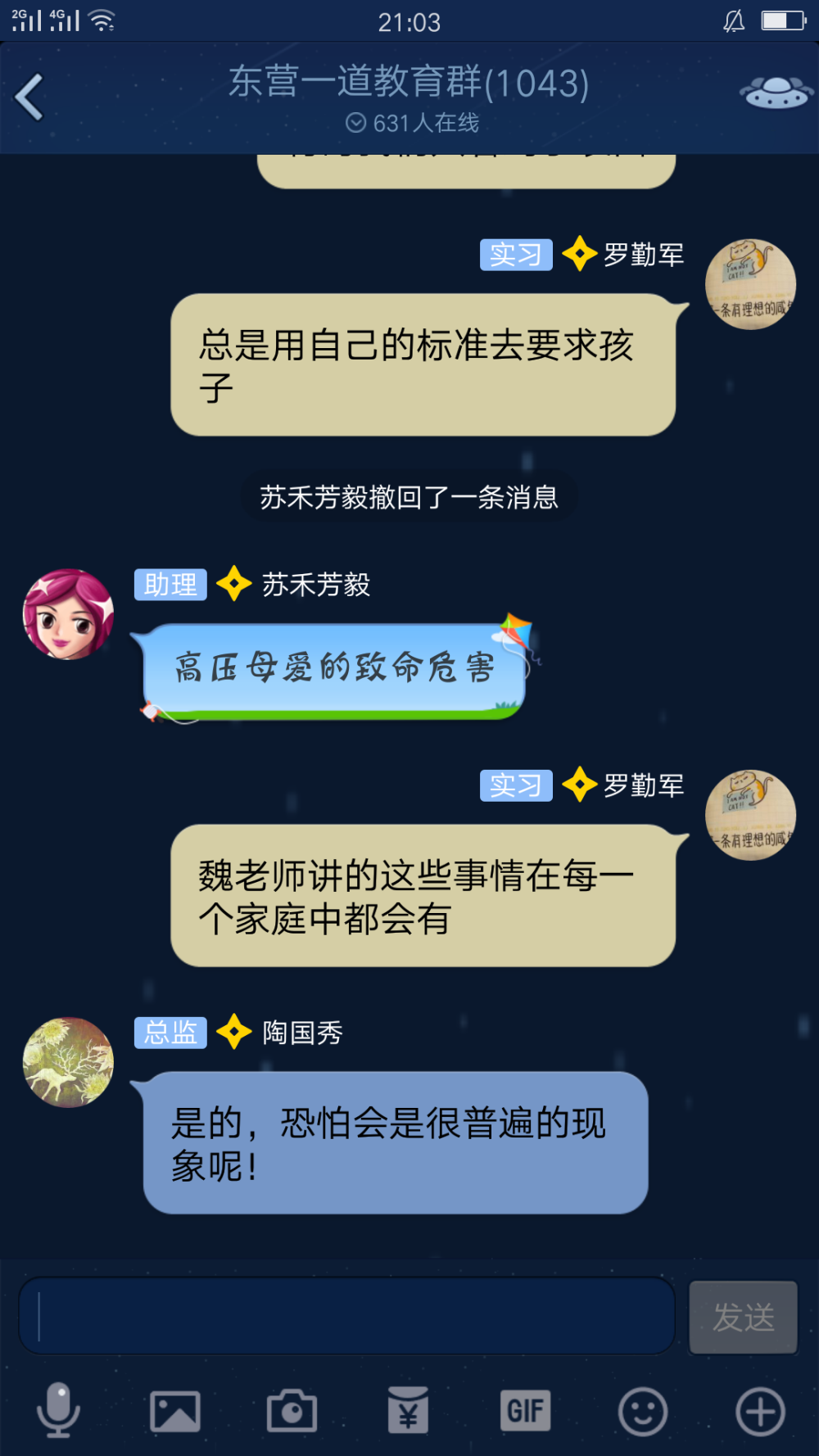Open the camera to take a photo
Viewport: 819px width, 1456px height.
pyautogui.click(x=292, y=1410)
